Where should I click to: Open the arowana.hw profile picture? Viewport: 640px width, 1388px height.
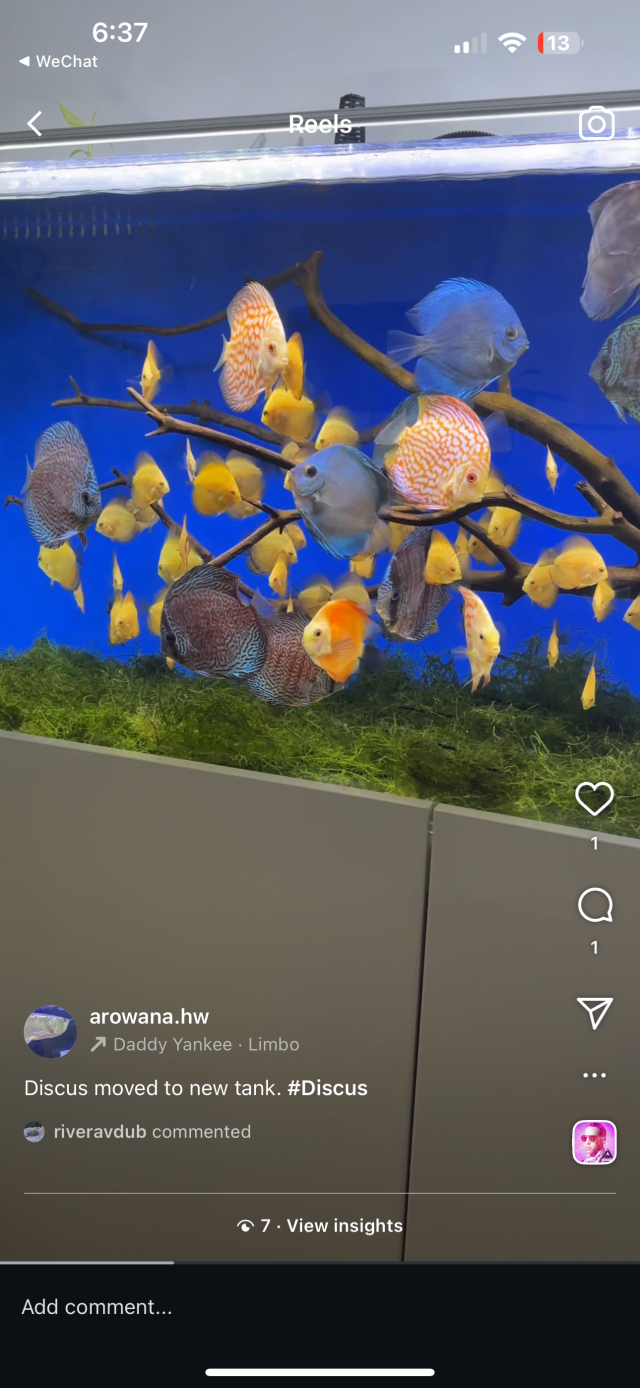[x=50, y=1031]
